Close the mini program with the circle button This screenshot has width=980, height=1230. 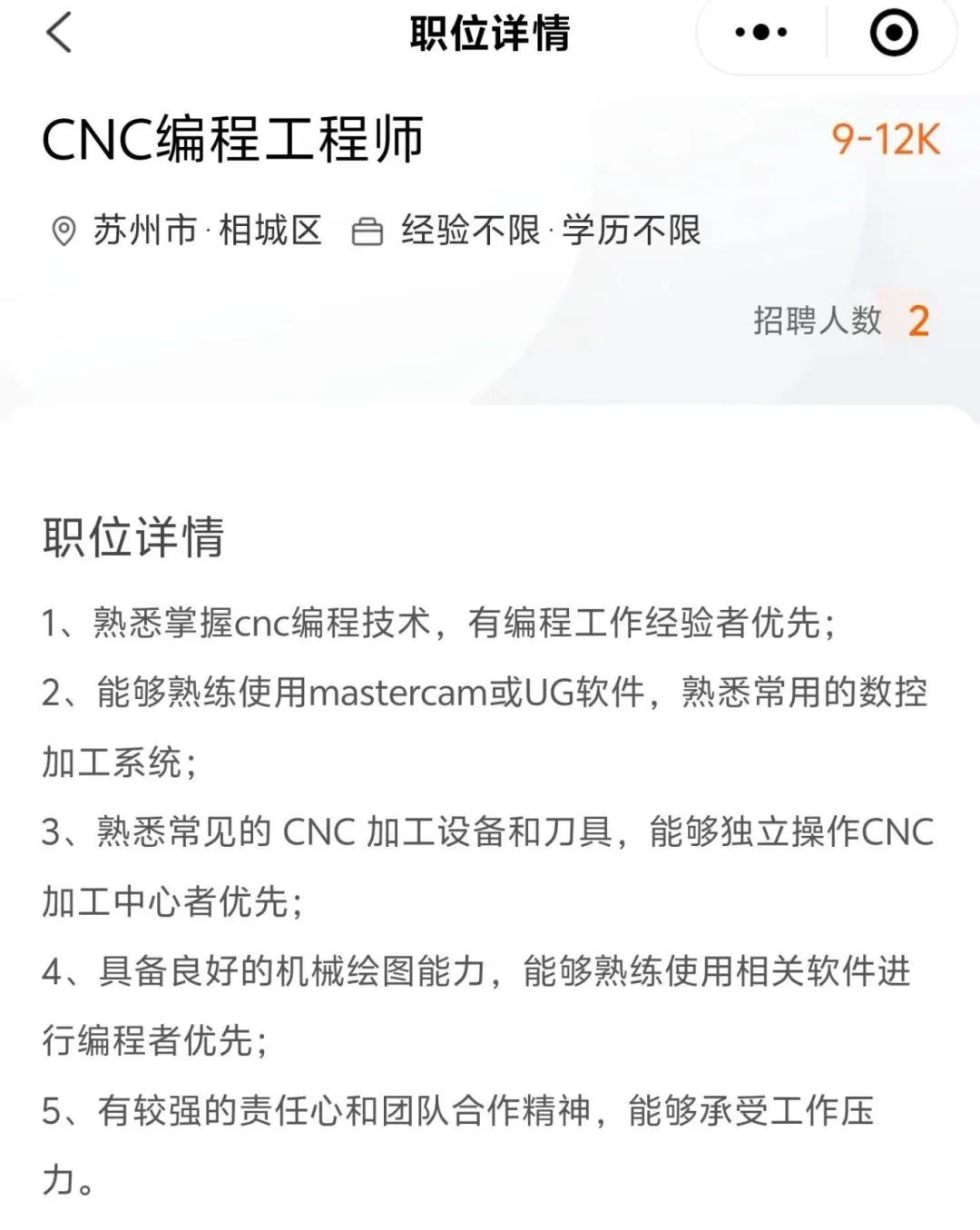point(893,34)
